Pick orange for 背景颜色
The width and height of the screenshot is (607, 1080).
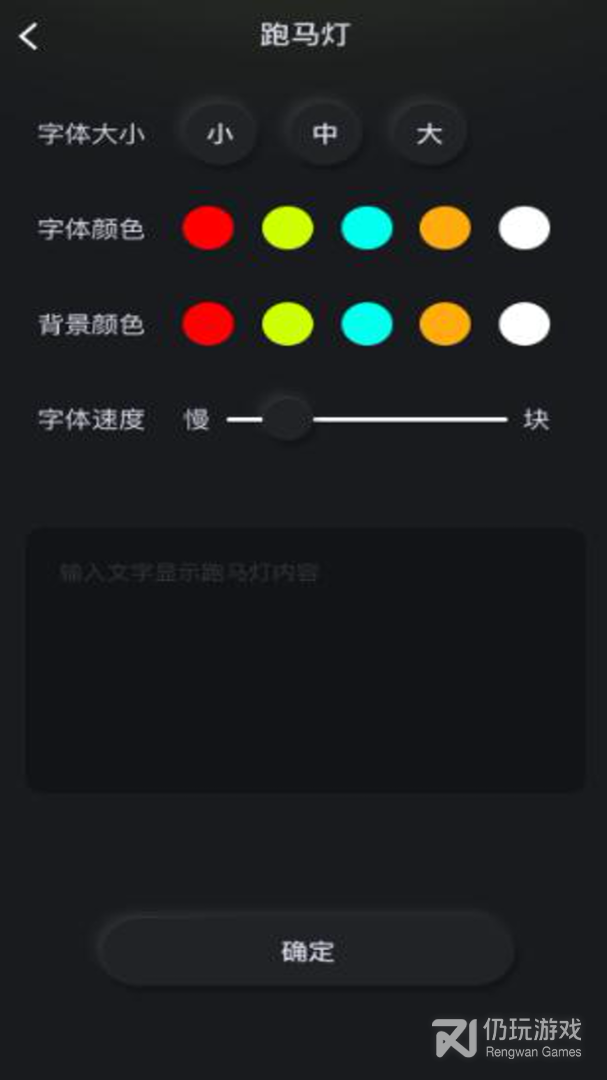445,324
